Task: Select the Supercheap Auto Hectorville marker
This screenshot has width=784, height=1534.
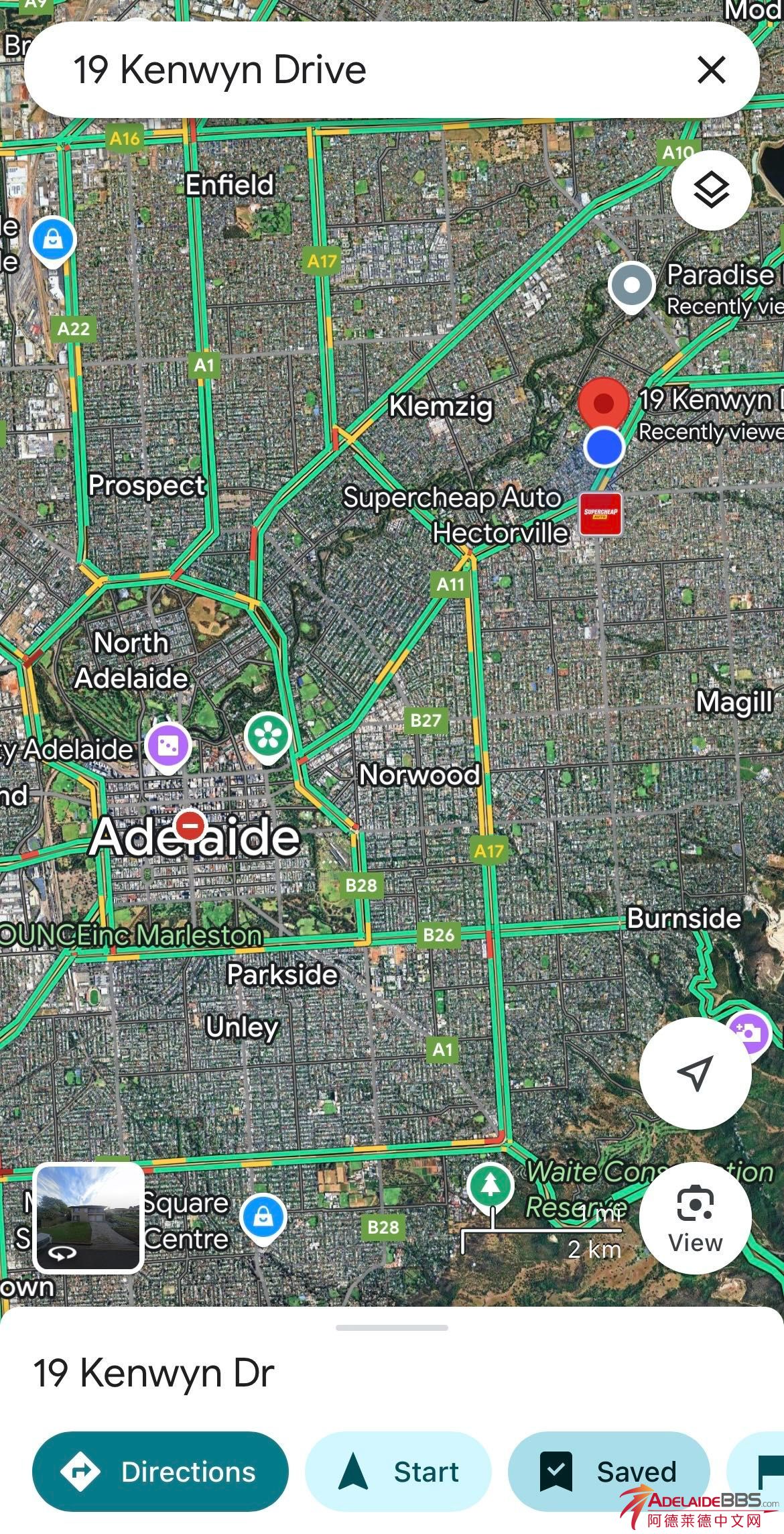Action: 600,514
